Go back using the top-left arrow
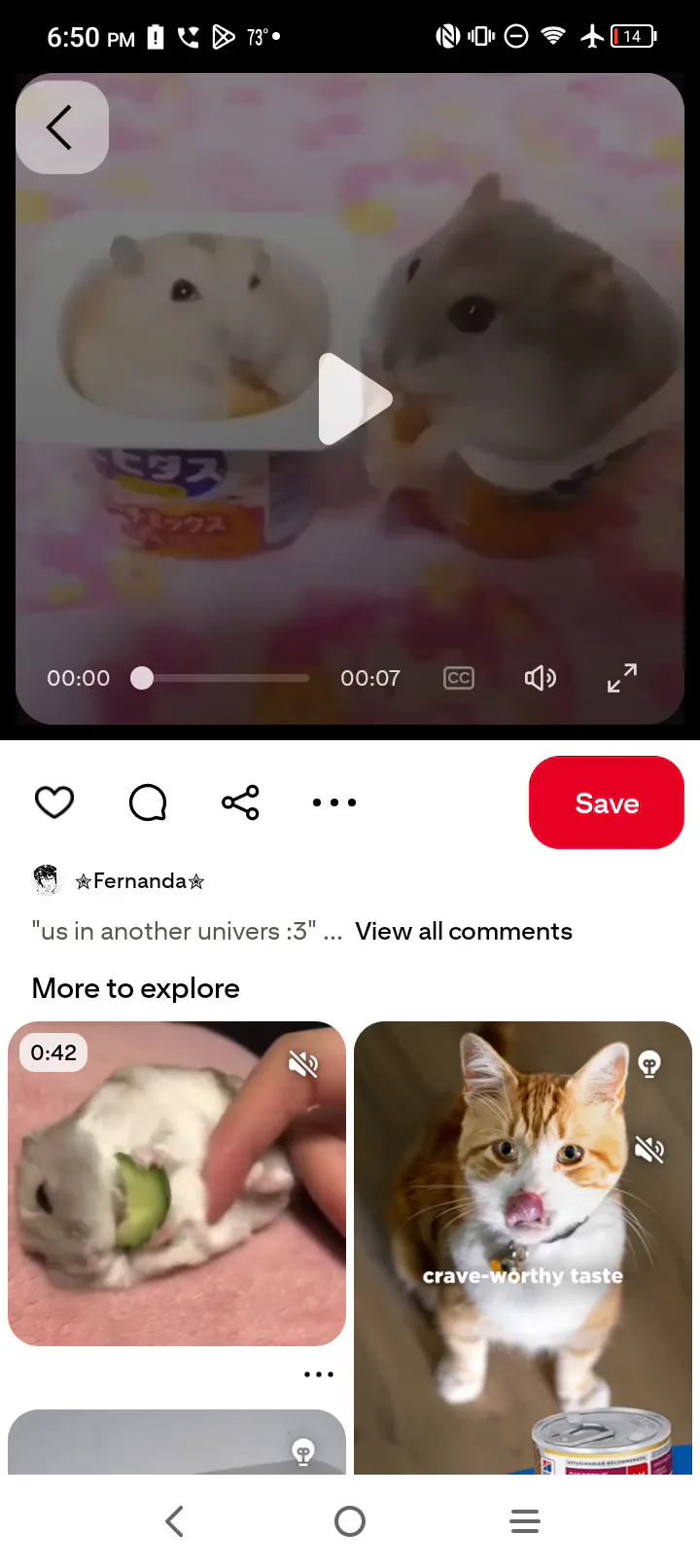This screenshot has width=700, height=1568. tap(61, 127)
